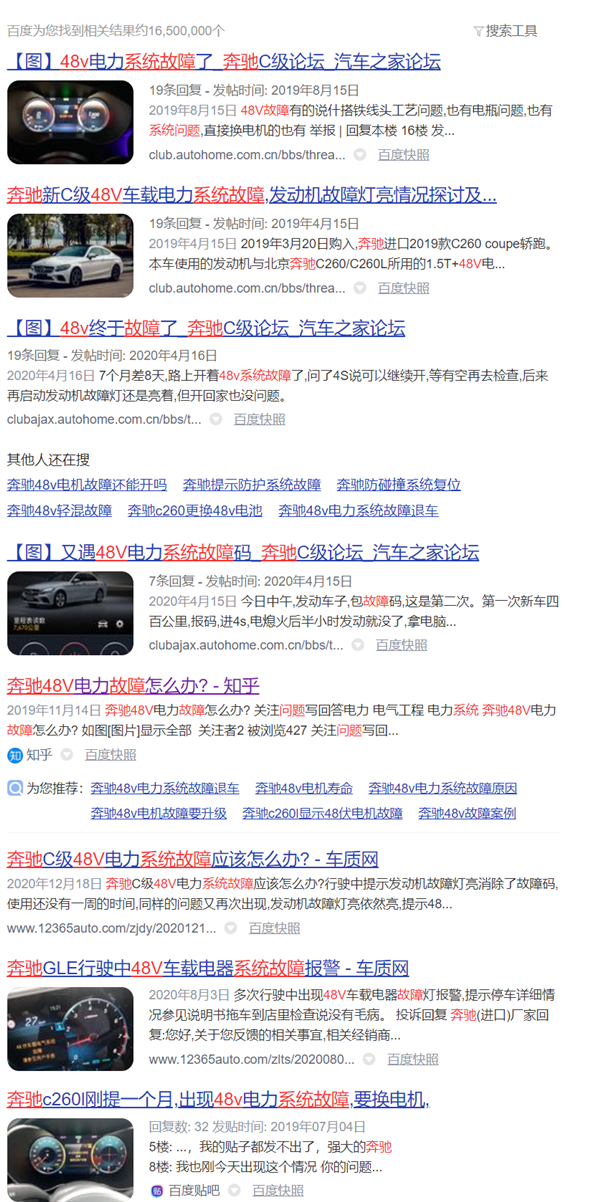
Task: Open result 奔驰C级48V电力系统故障应该怎么办? 车质网
Action: click(193, 859)
